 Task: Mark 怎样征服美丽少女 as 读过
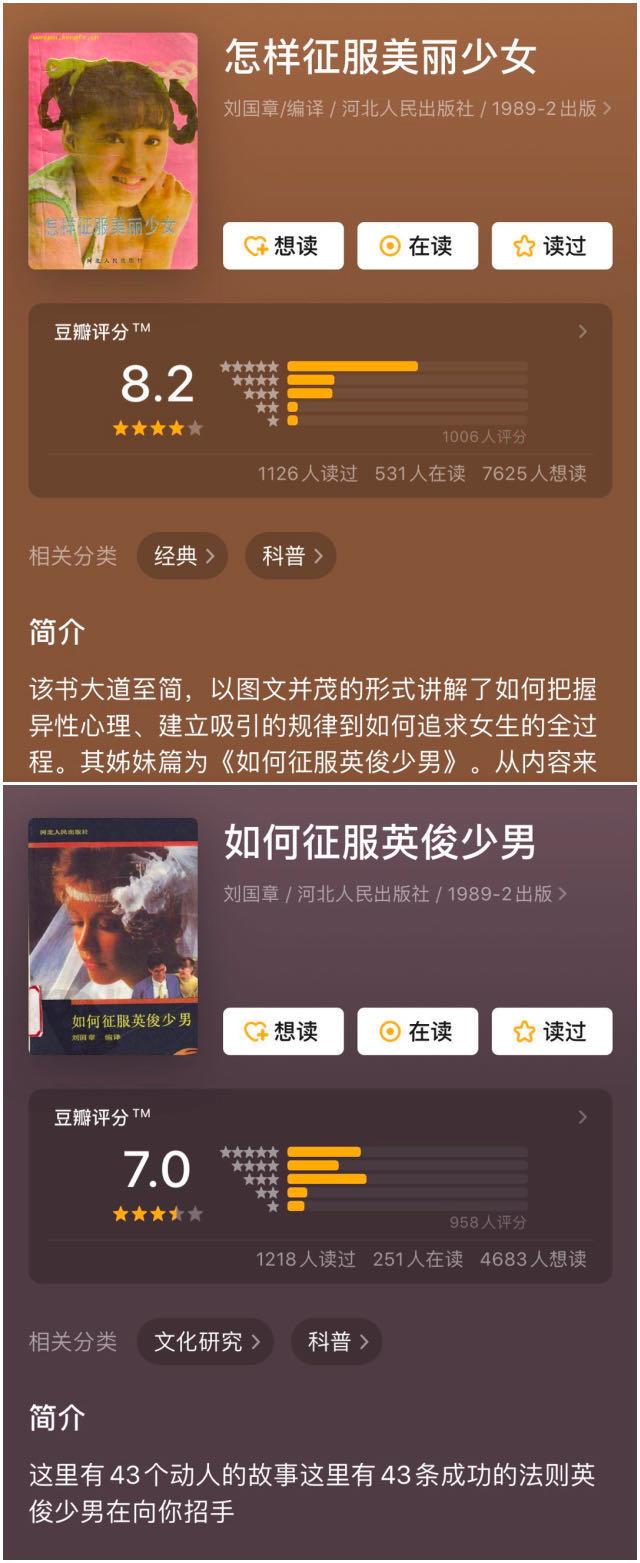551,246
